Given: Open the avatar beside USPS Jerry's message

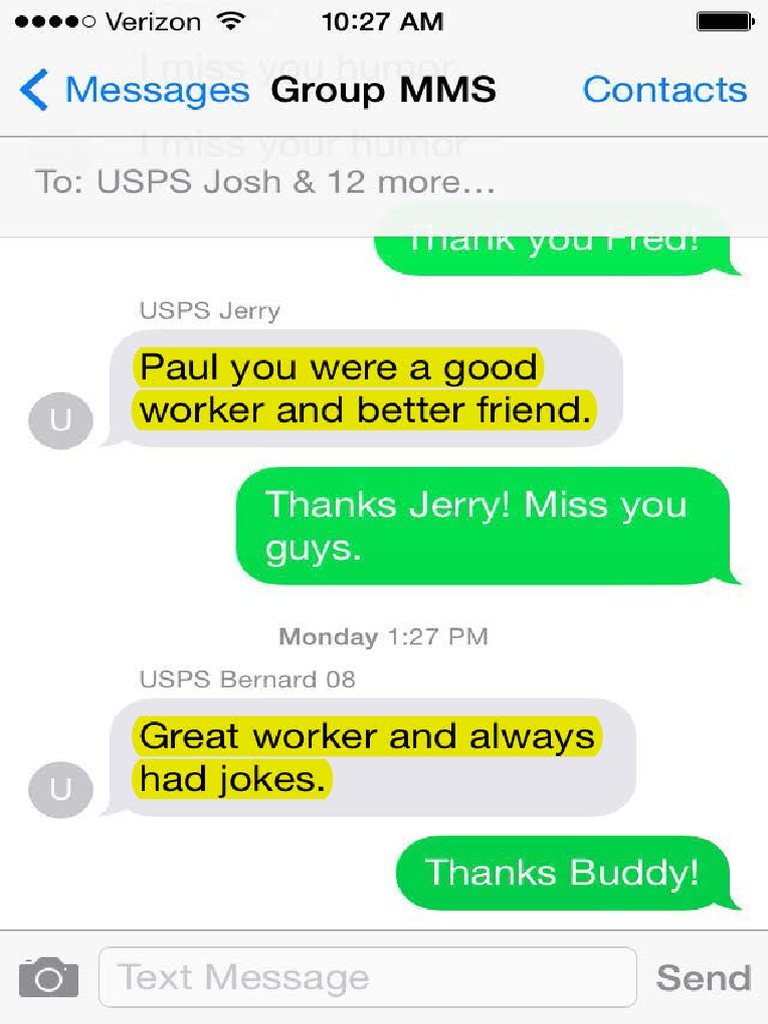Looking at the screenshot, I should (x=61, y=420).
